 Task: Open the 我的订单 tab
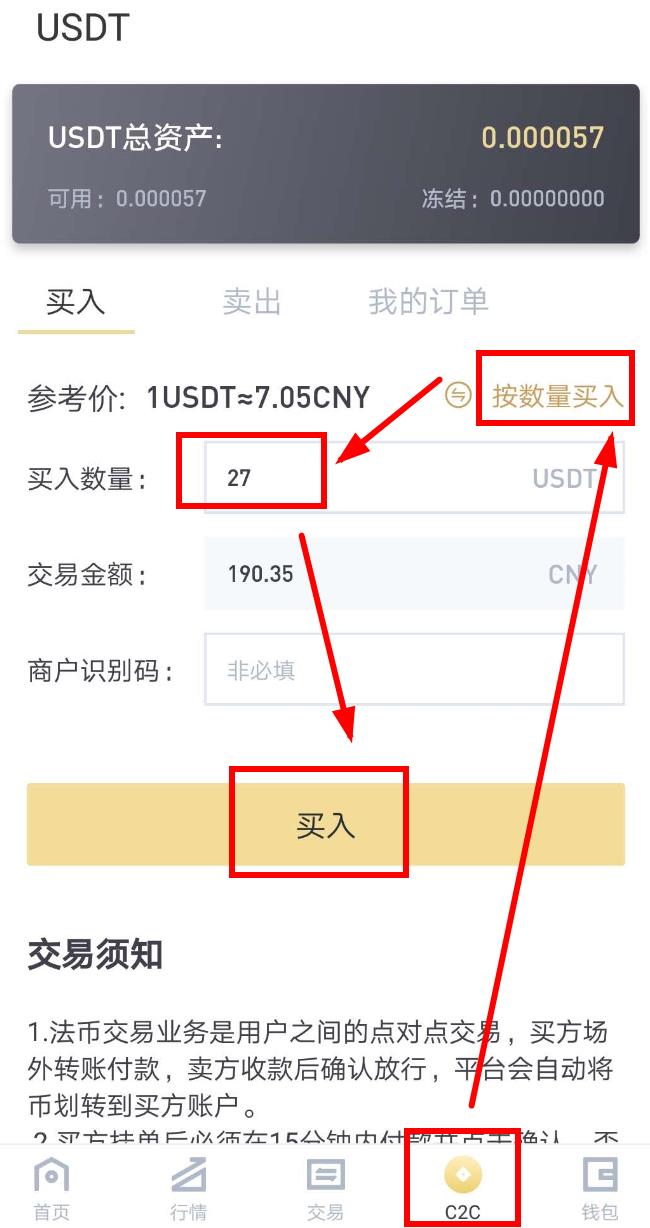click(x=428, y=301)
